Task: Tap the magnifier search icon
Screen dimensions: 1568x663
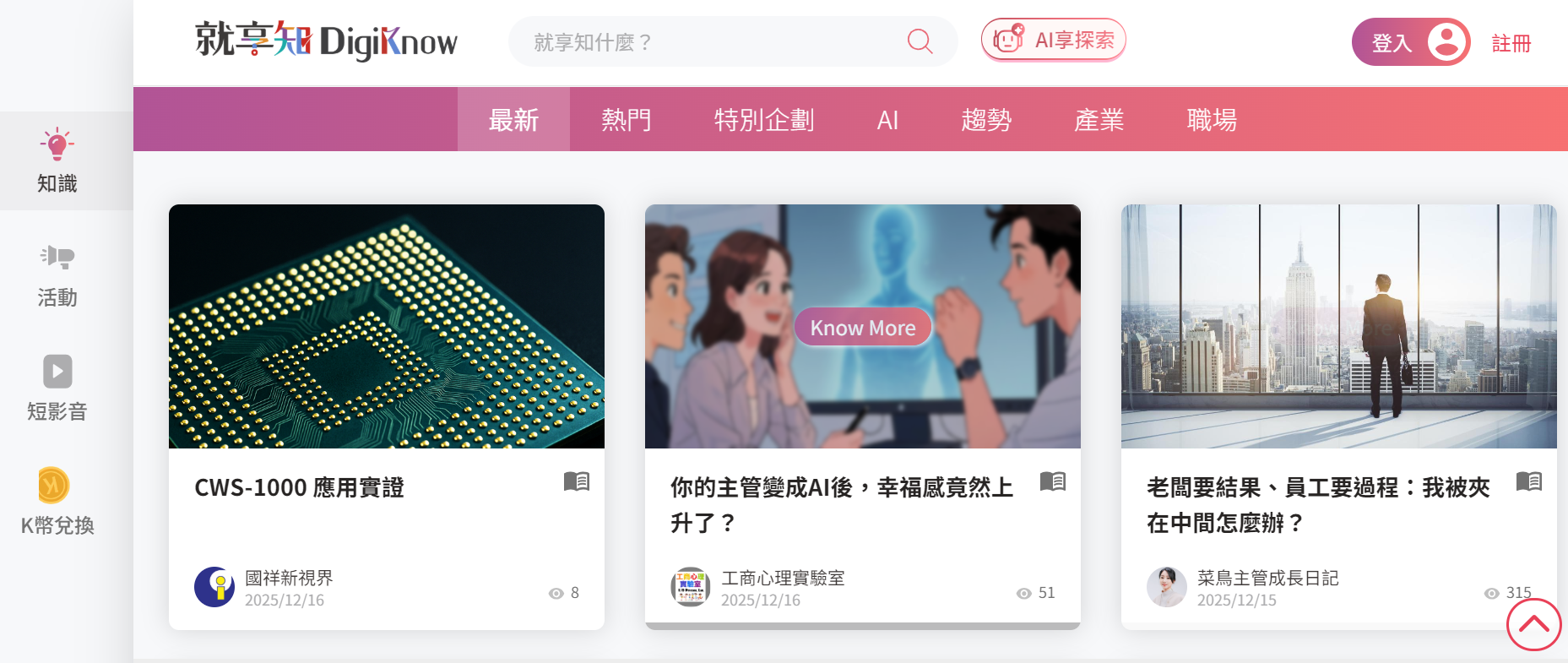Action: 920,41
